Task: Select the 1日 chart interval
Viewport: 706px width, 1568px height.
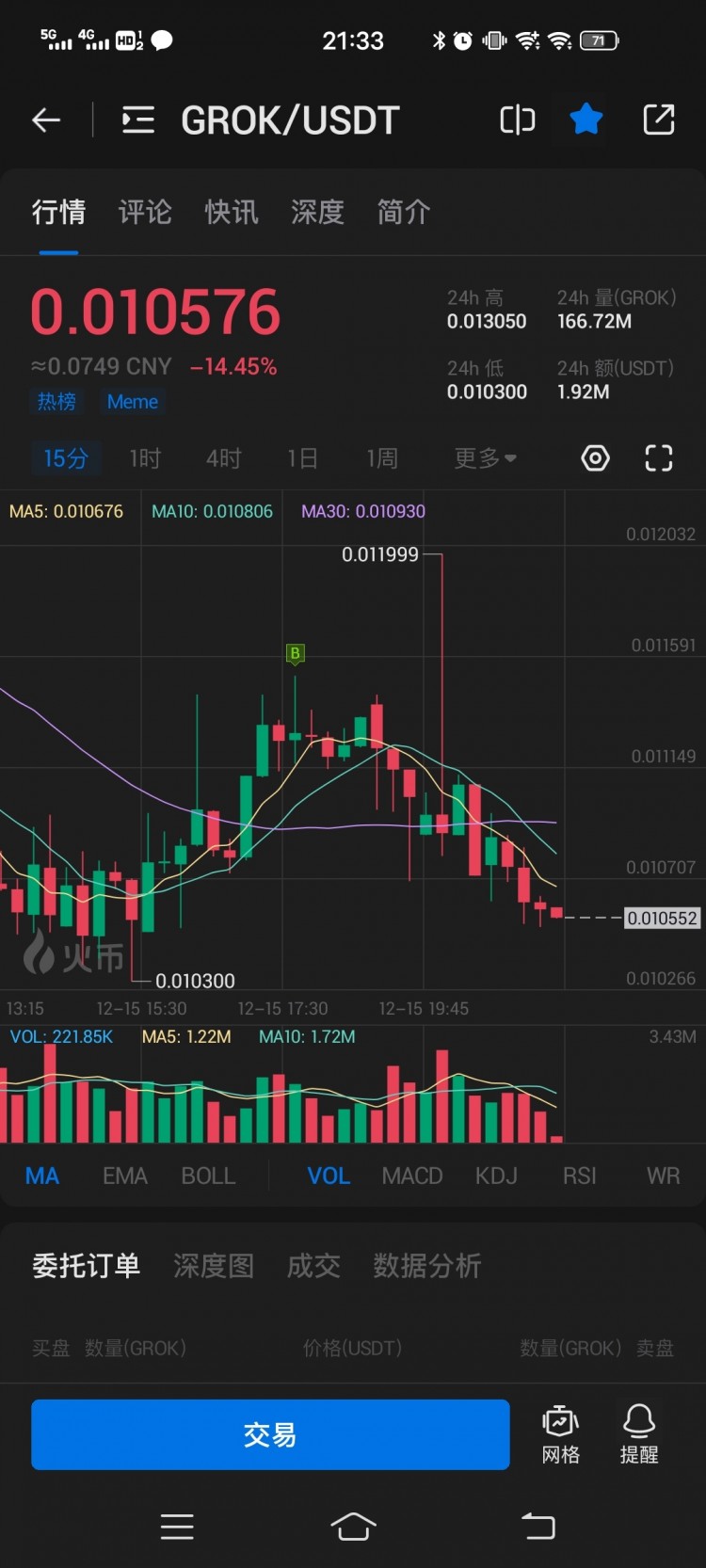Action: pos(302,458)
